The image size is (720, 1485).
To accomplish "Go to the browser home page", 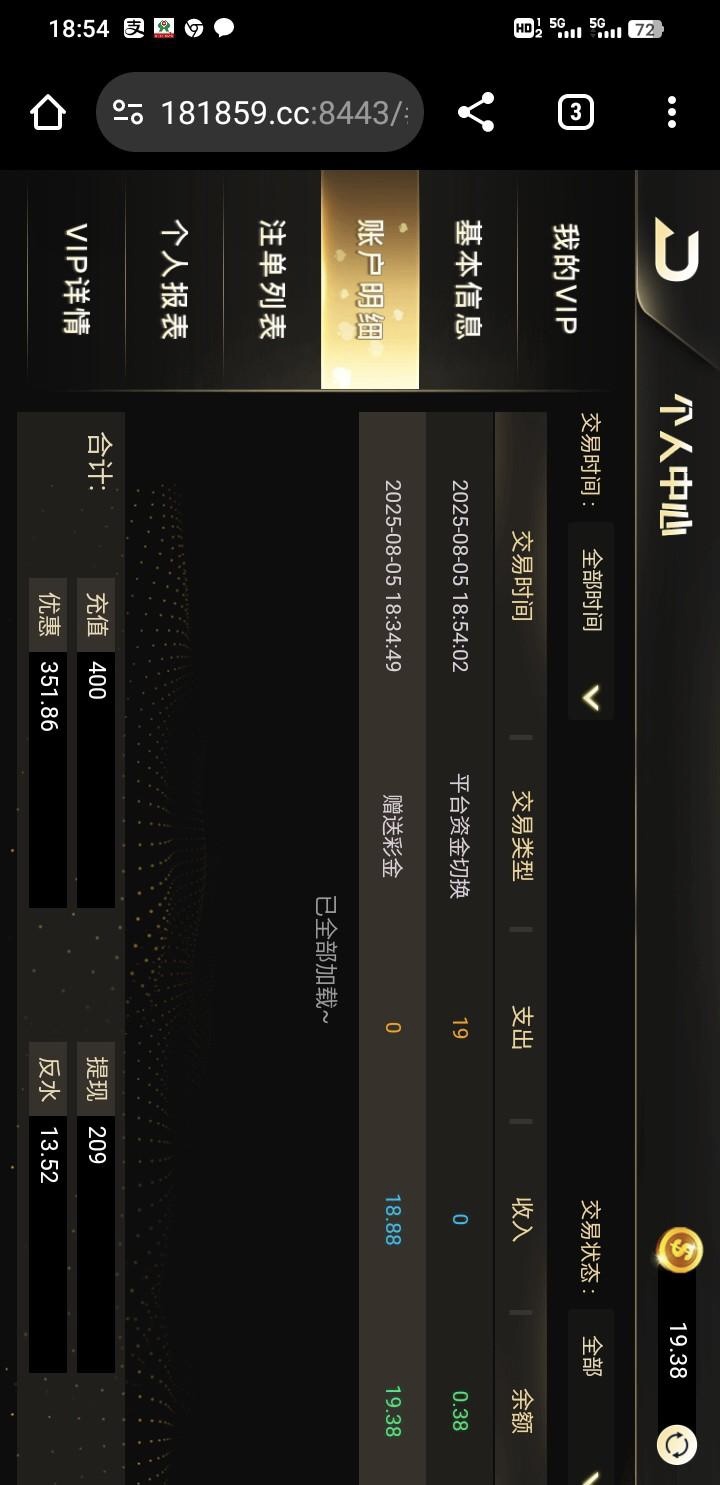I will pyautogui.click(x=47, y=112).
